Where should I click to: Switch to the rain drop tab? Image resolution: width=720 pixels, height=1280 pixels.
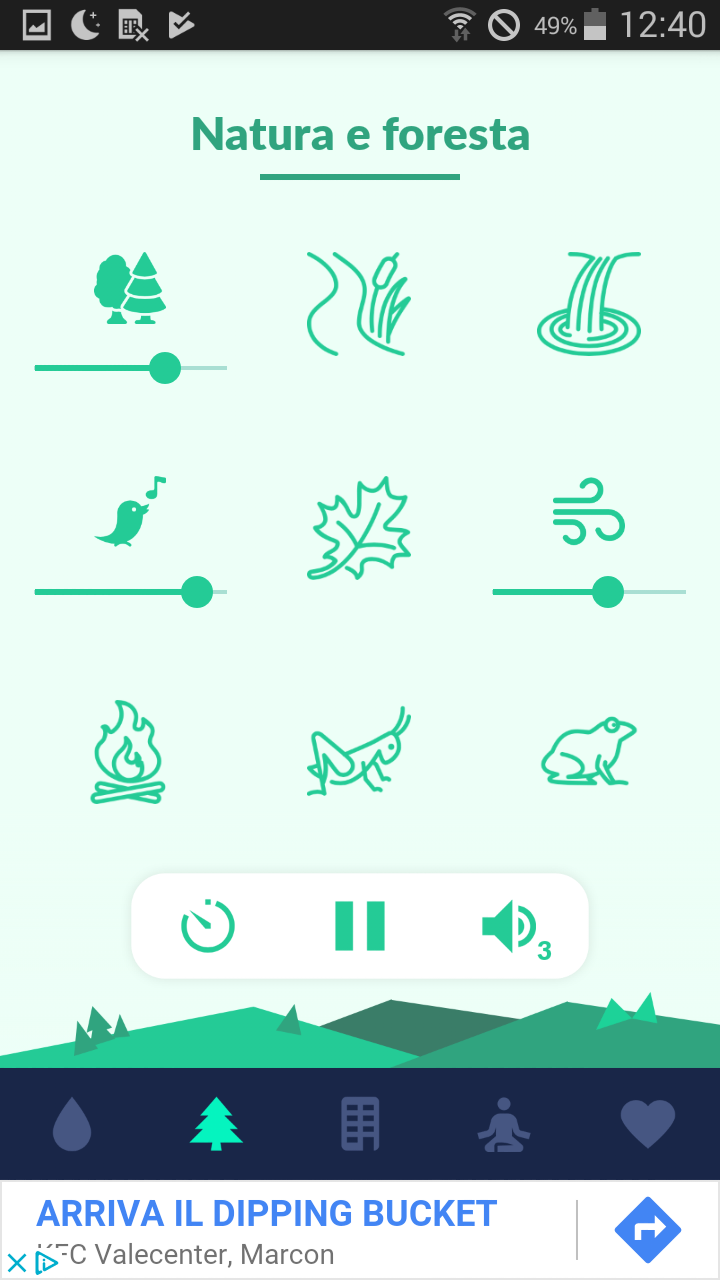[x=72, y=1124]
